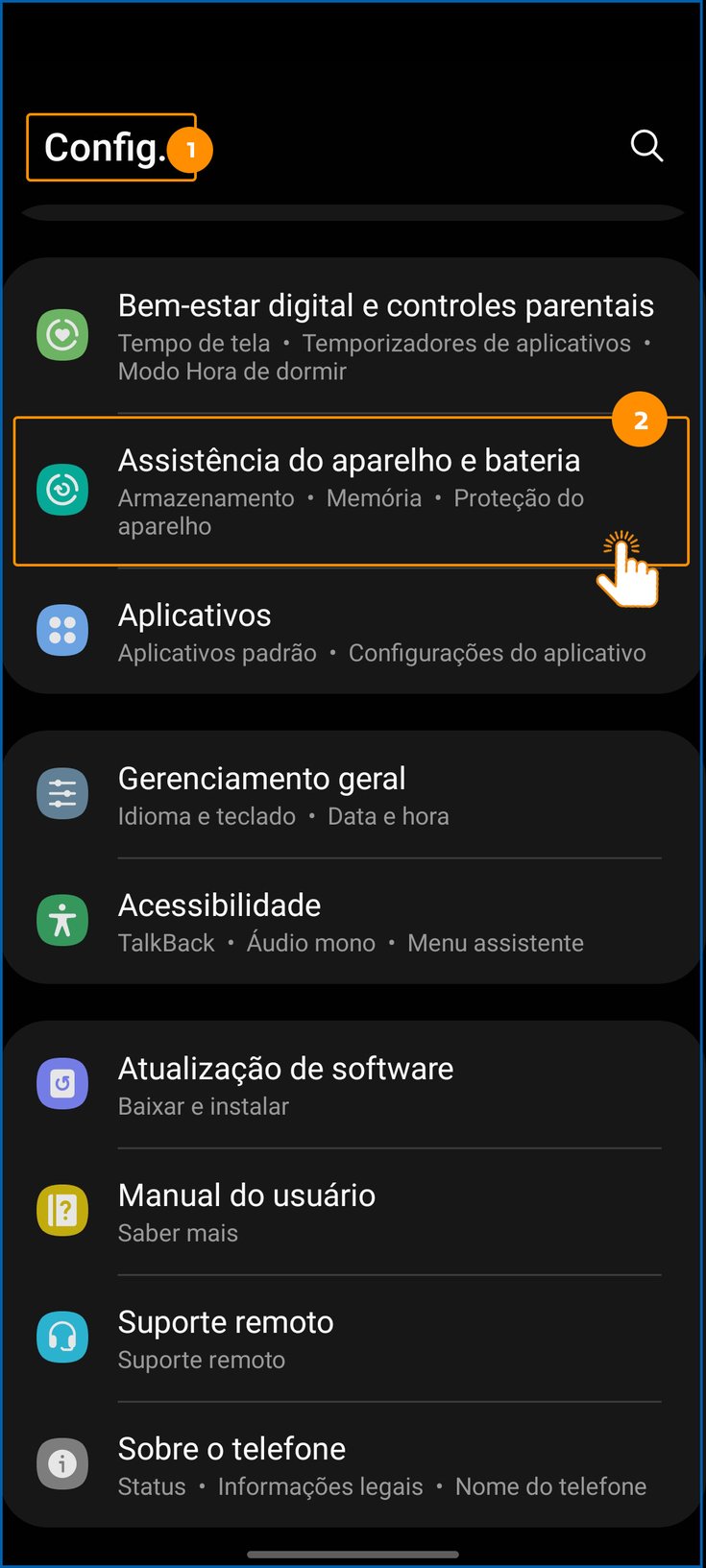Open Manual do usuário
The image size is (706, 1568).
click(x=246, y=1212)
